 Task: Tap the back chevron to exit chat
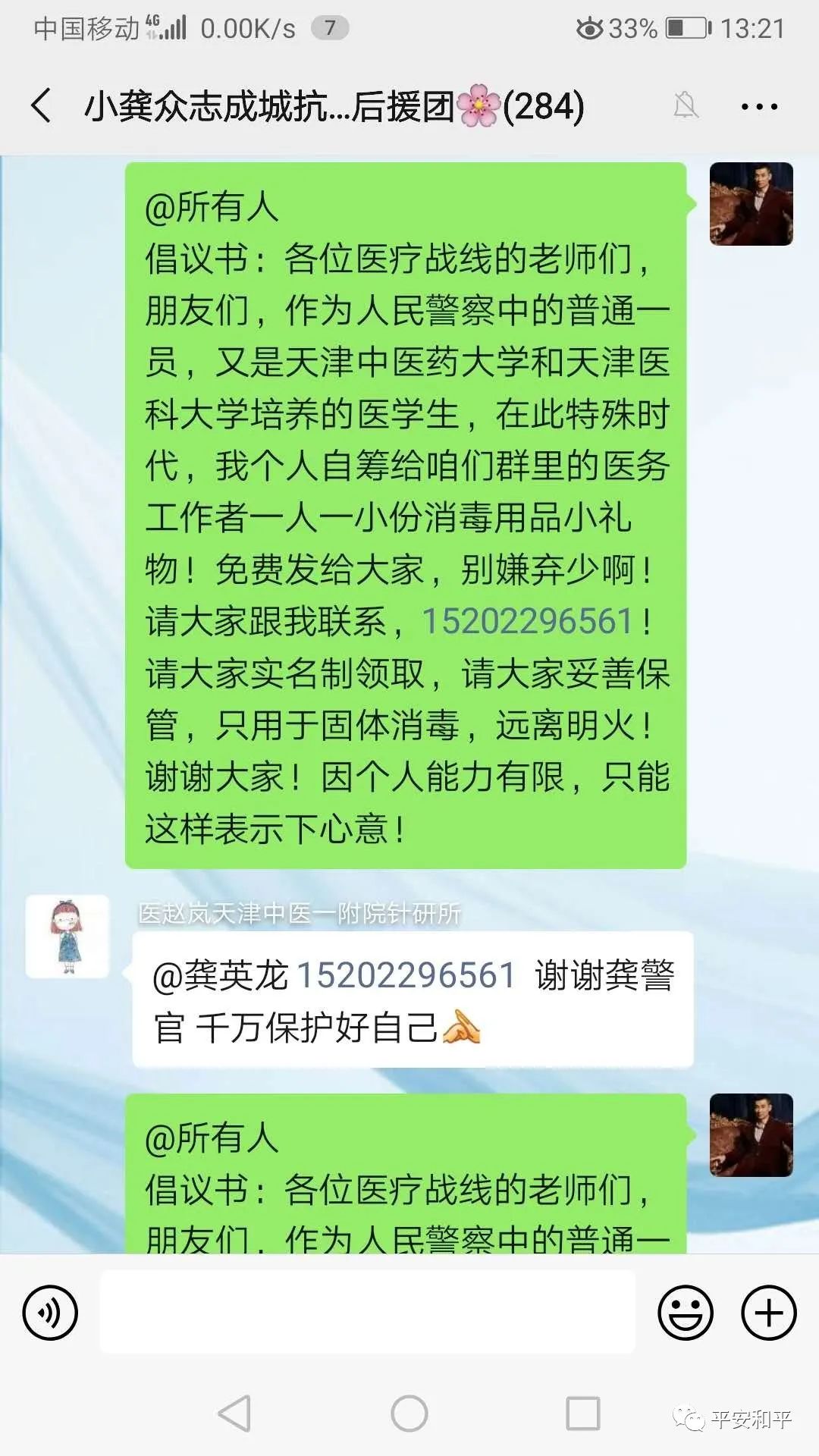[43, 107]
